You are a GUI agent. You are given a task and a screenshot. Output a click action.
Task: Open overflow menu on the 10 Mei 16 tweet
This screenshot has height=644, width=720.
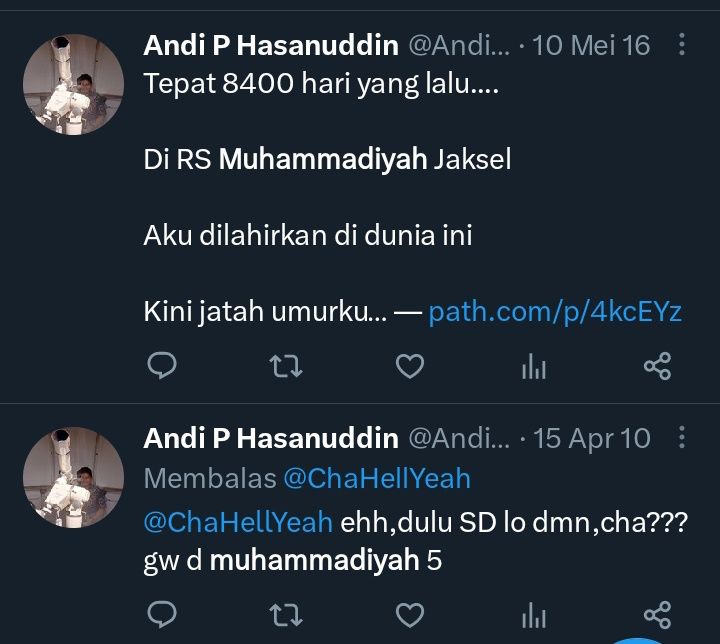682,45
